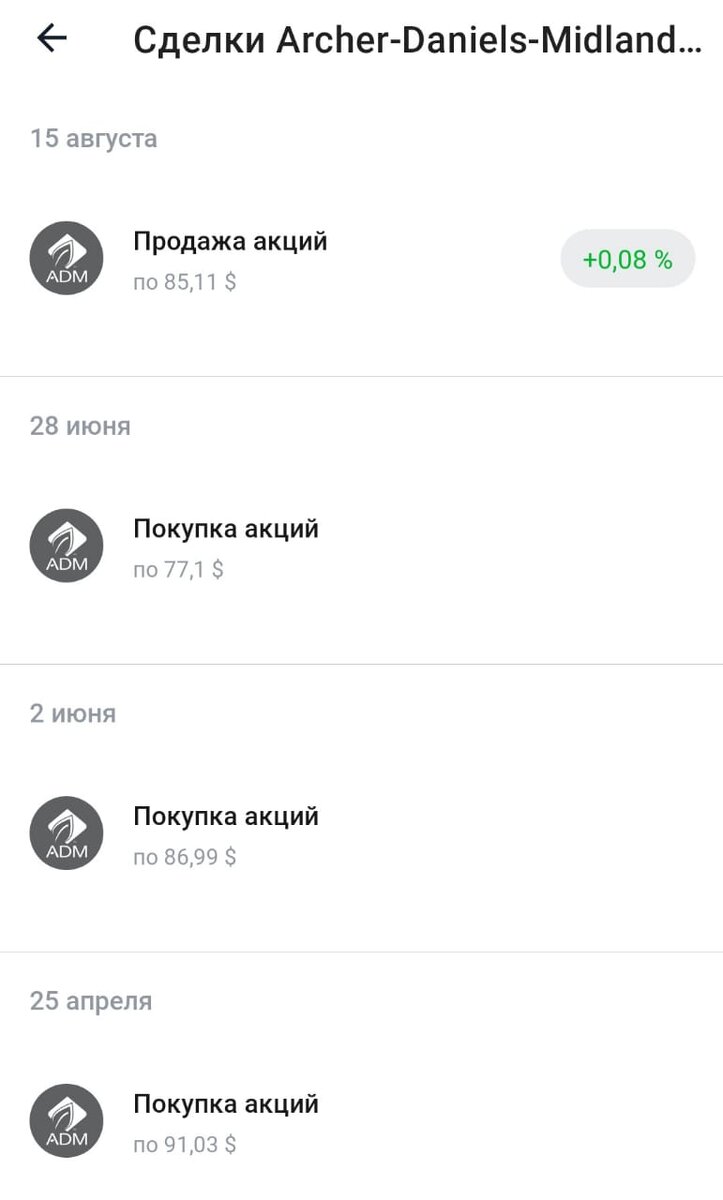
Task: Click the 15 августа date header
Action: (93, 138)
